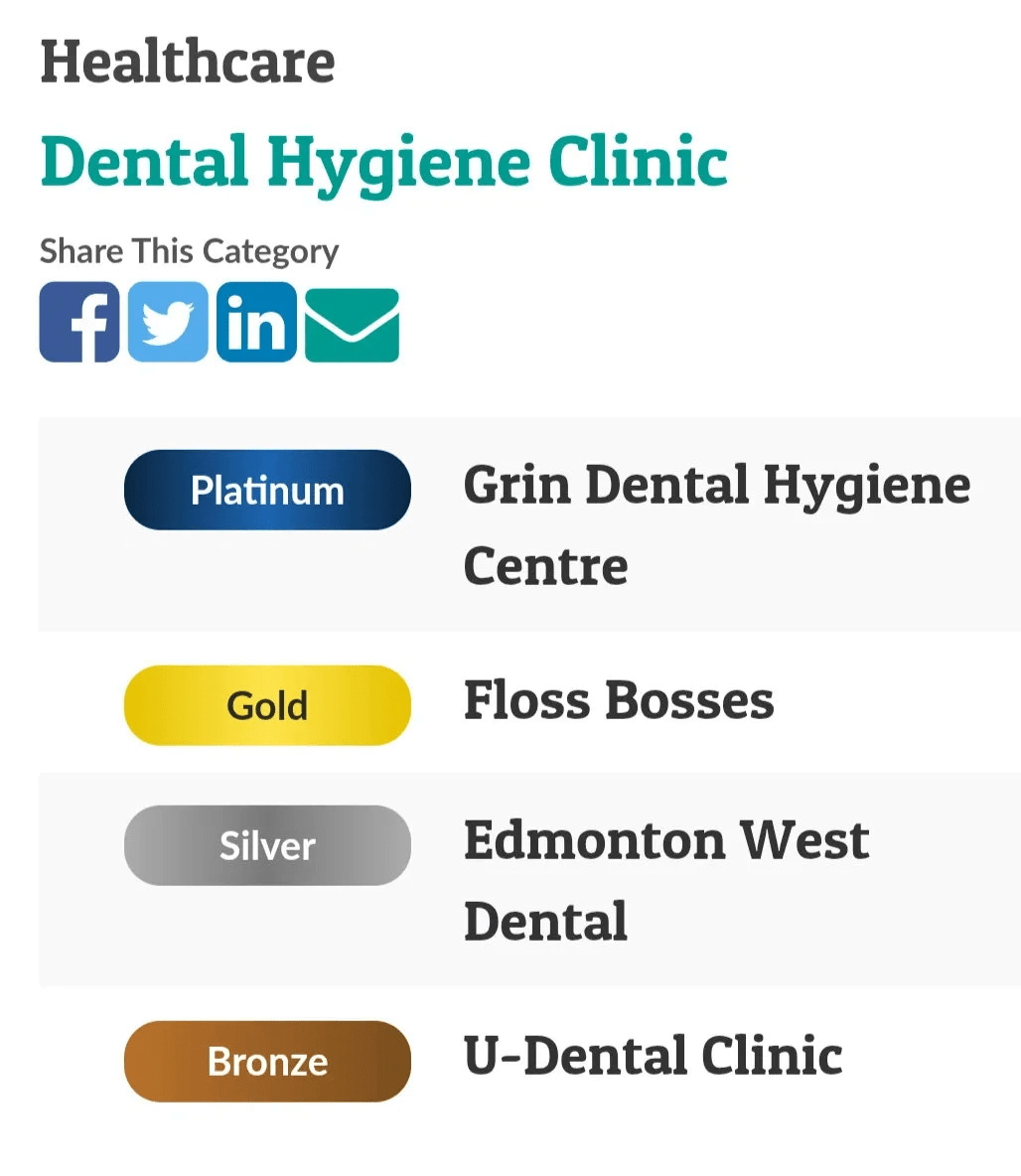Select Edmonton West Dental

point(665,880)
